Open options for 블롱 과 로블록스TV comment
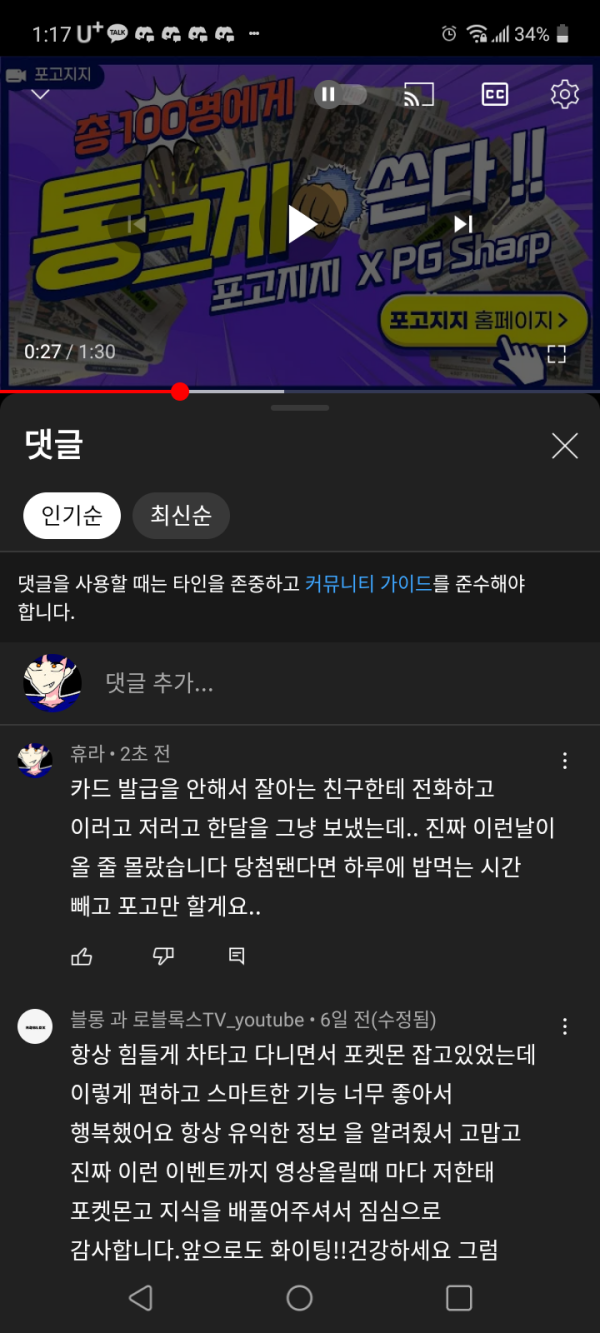 pos(565,1027)
